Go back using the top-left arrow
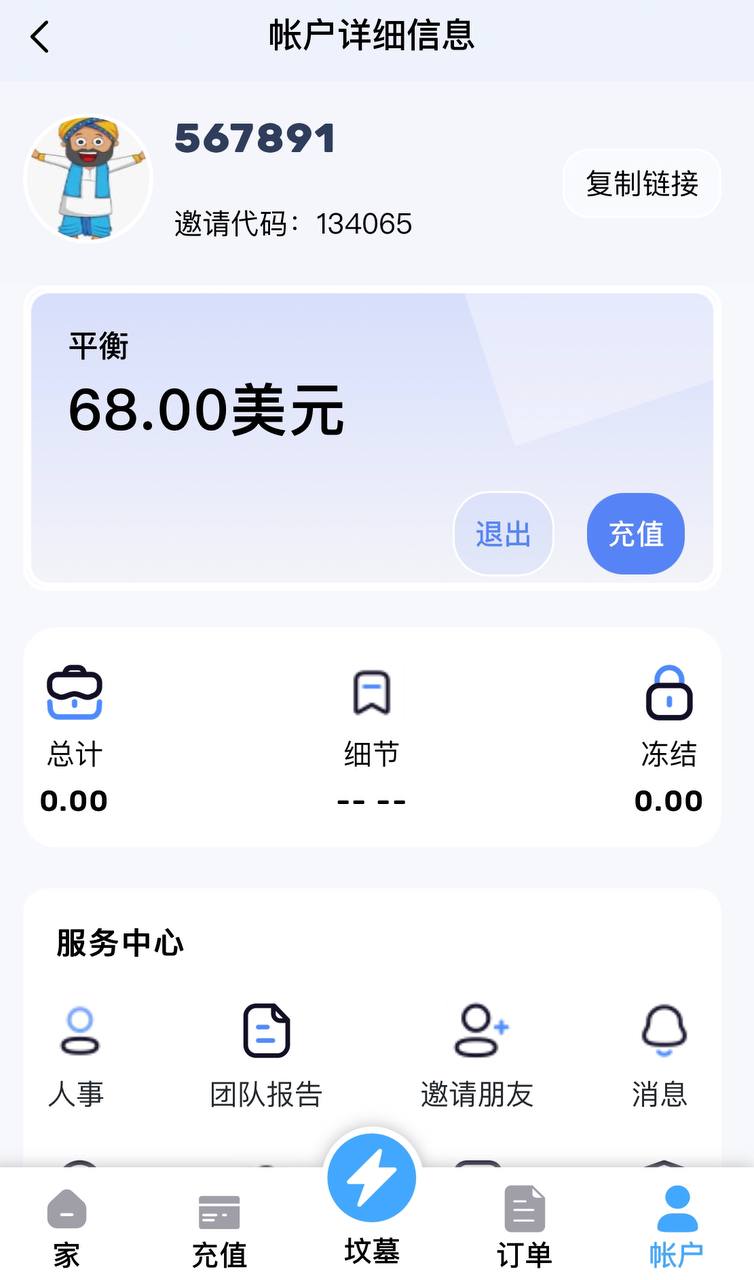Screen dimensions: 754x1280 40,38
